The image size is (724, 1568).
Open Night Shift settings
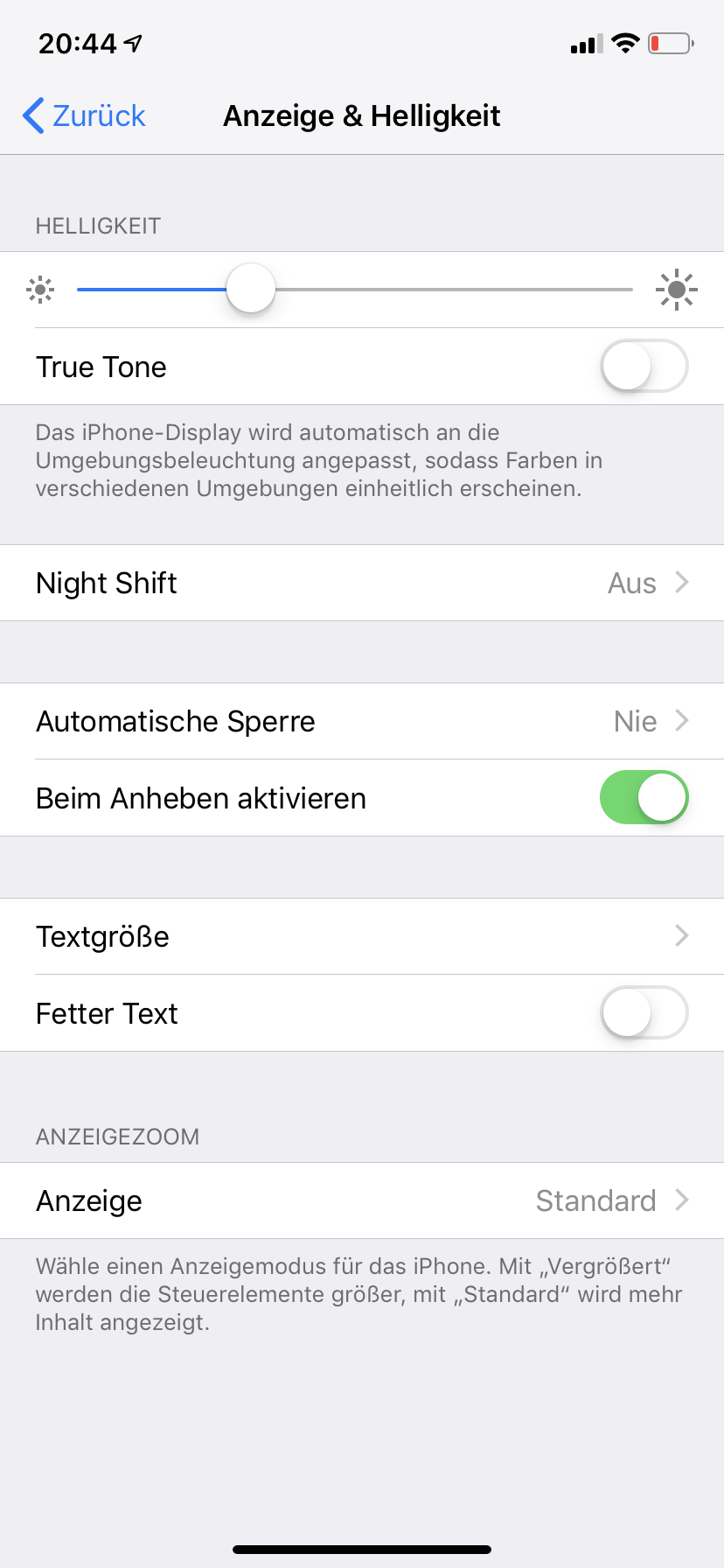[362, 583]
